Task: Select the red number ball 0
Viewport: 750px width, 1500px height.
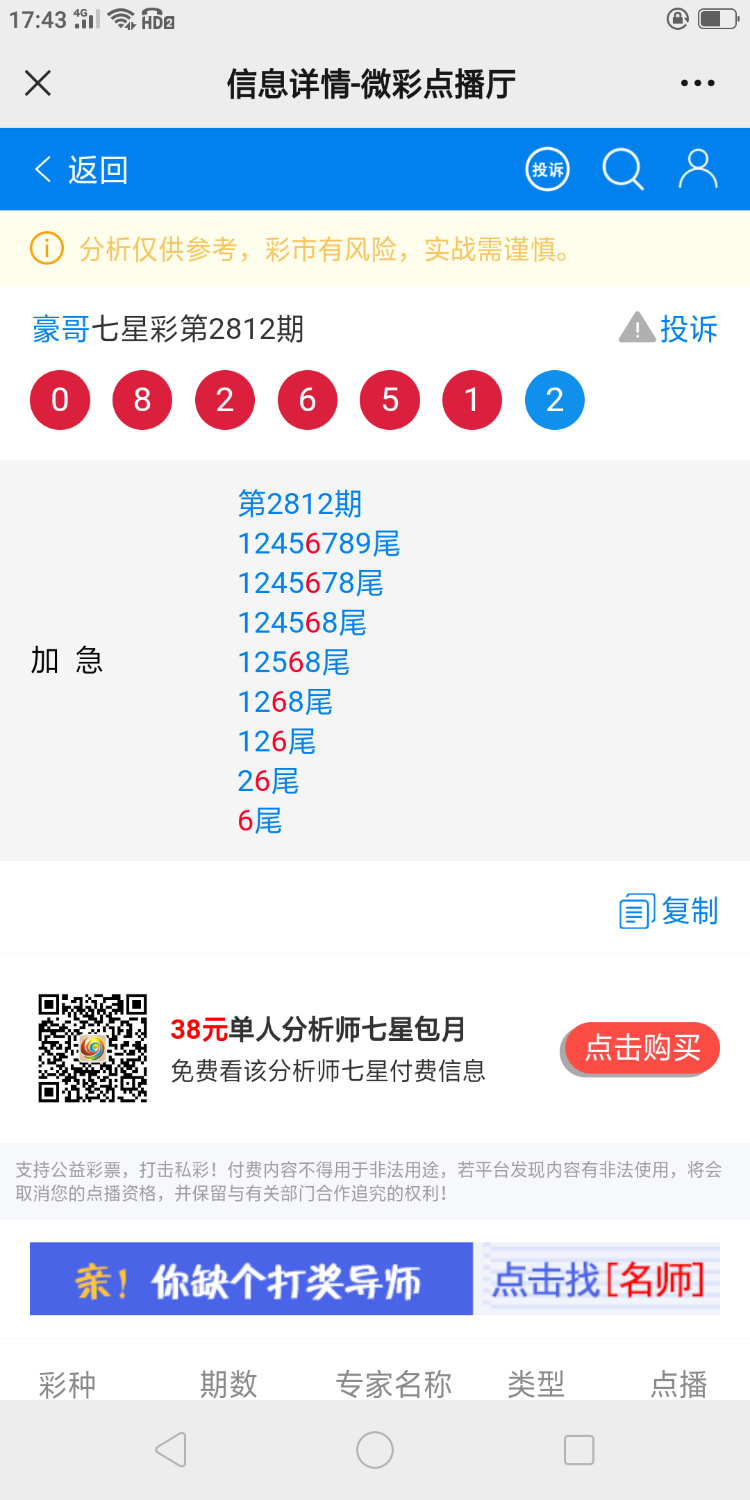Action: [x=59, y=399]
